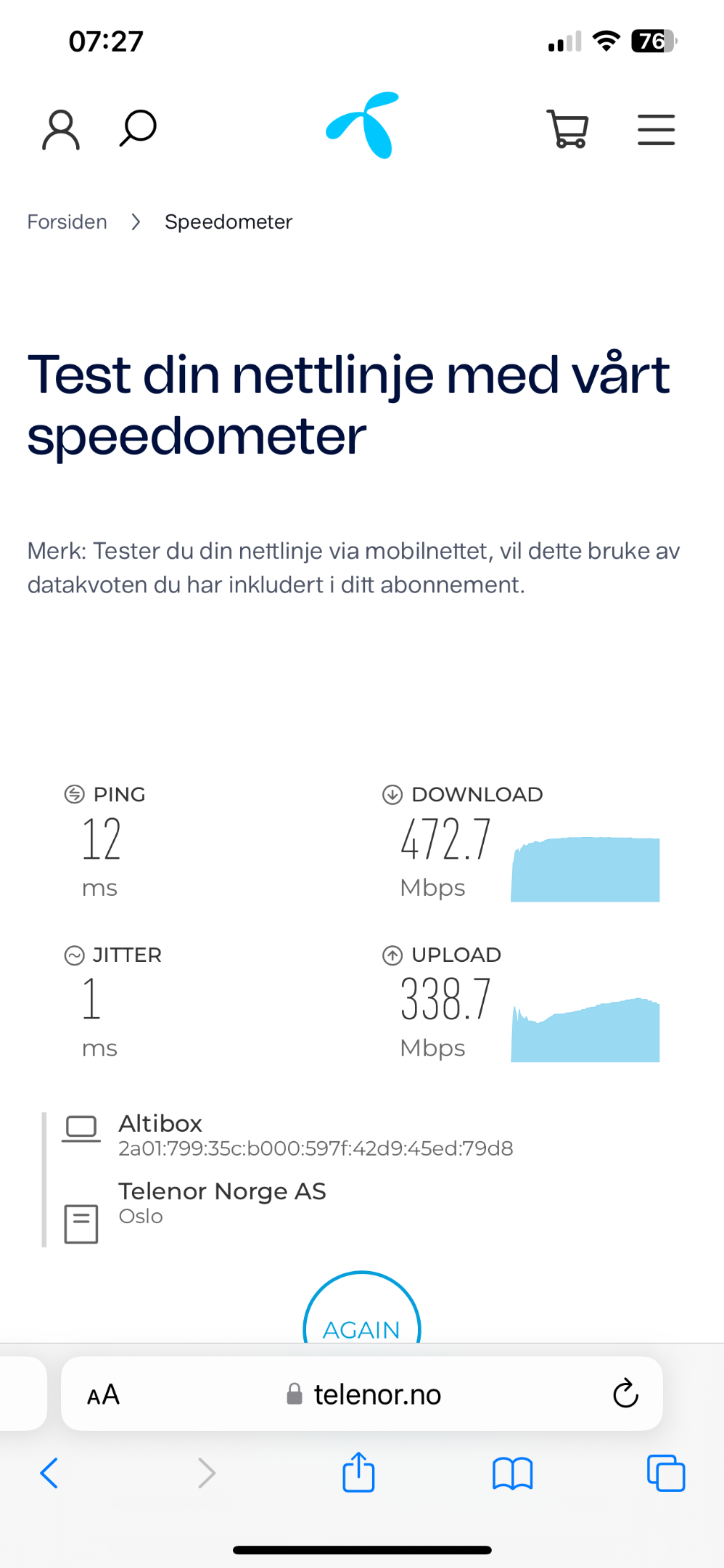
Task: Open Safari bookmarks
Action: pos(512,1474)
